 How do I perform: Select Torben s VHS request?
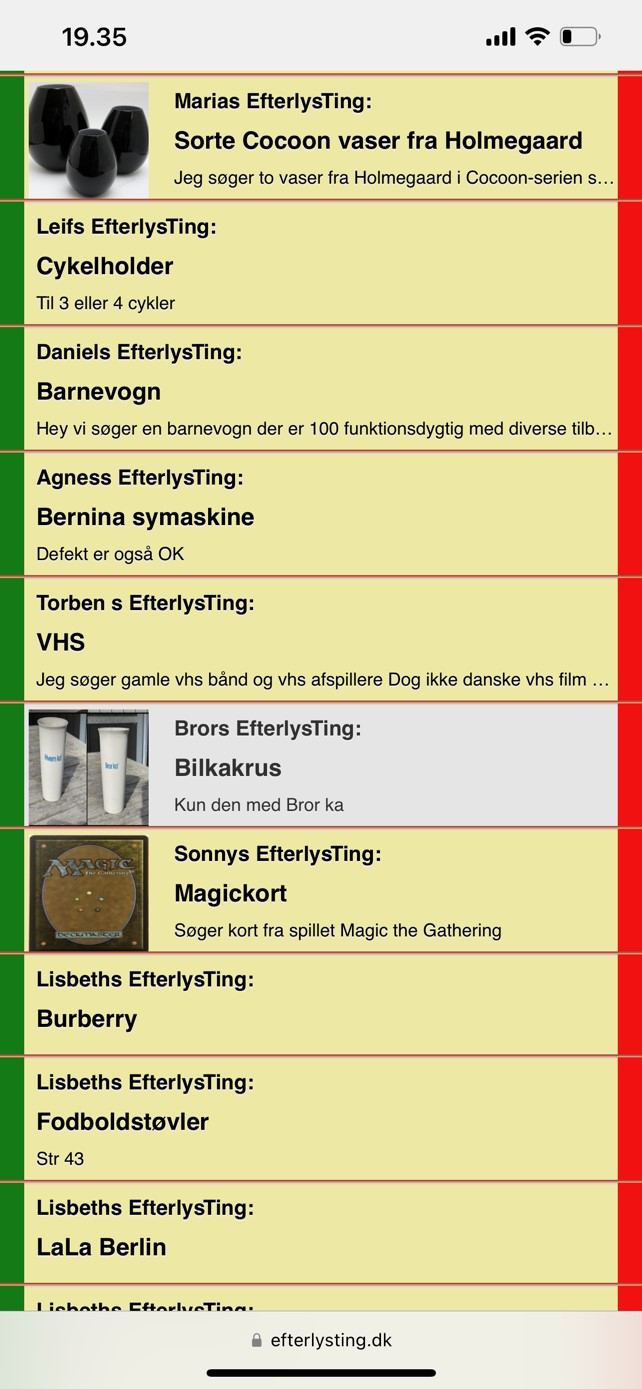320,641
